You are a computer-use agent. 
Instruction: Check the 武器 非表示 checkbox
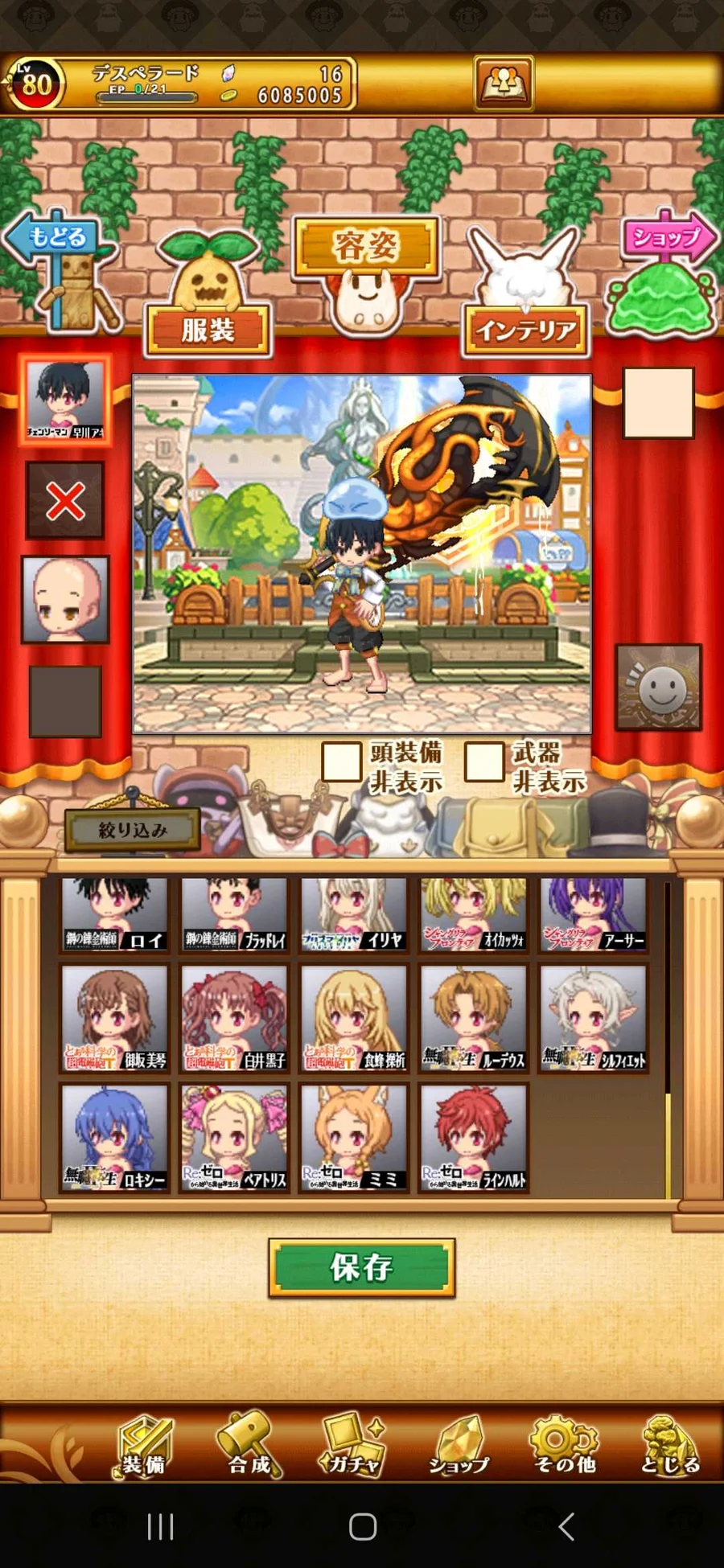point(484,761)
